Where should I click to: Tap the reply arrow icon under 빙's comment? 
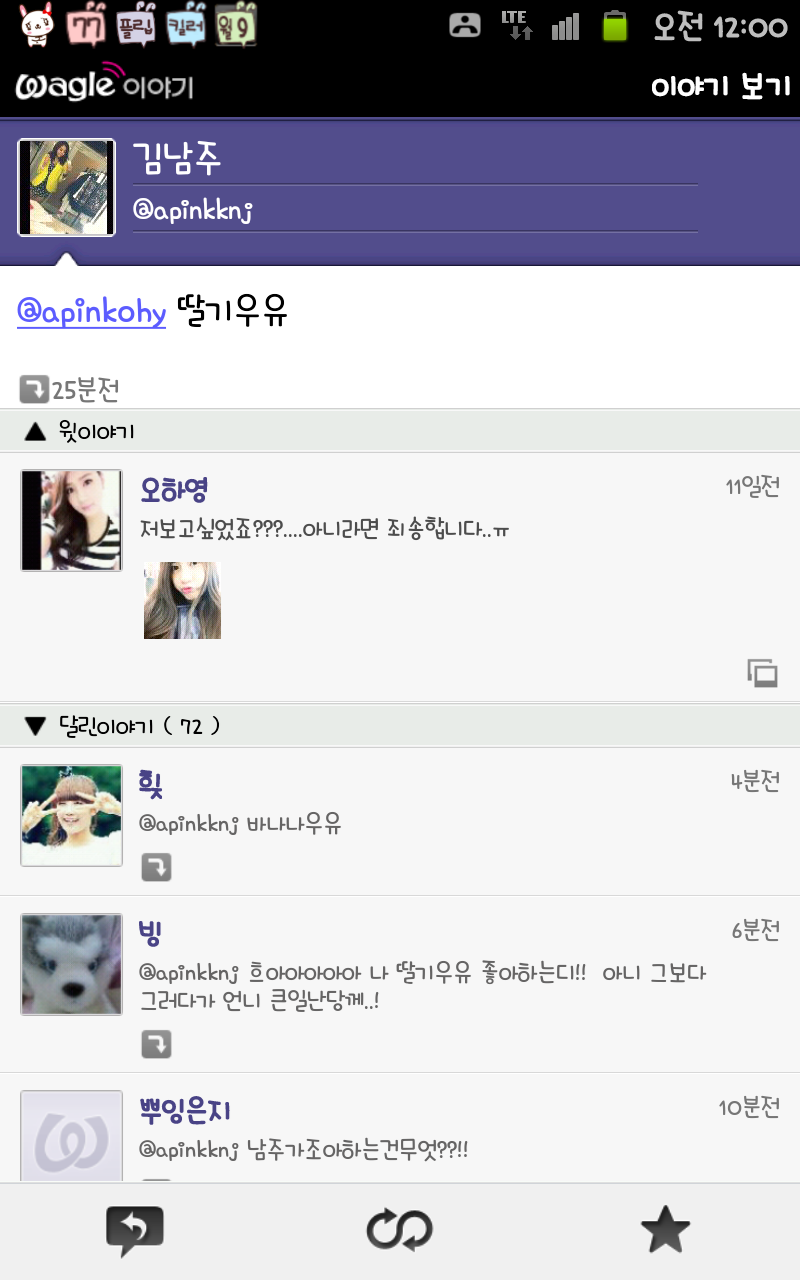(156, 1045)
